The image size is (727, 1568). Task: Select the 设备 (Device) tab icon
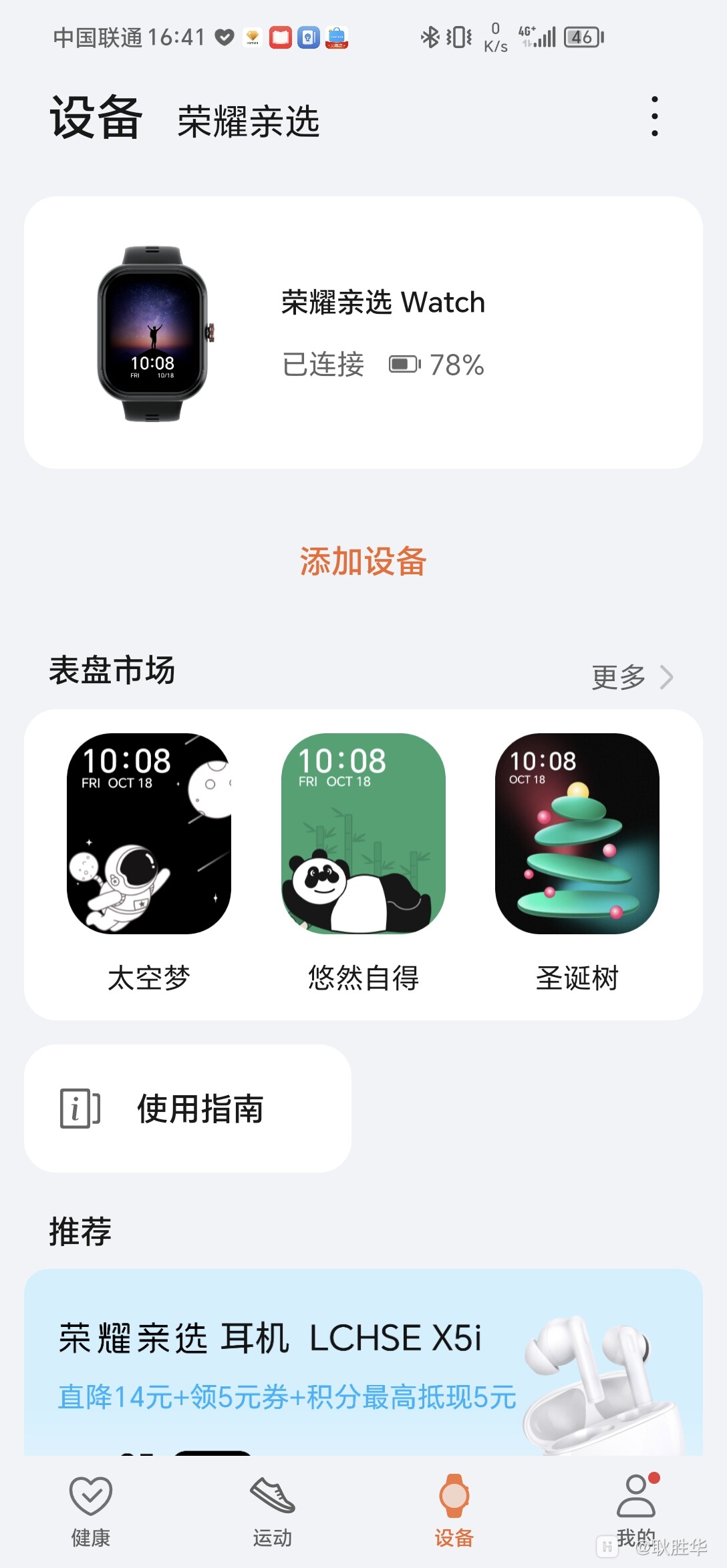pos(454,1495)
